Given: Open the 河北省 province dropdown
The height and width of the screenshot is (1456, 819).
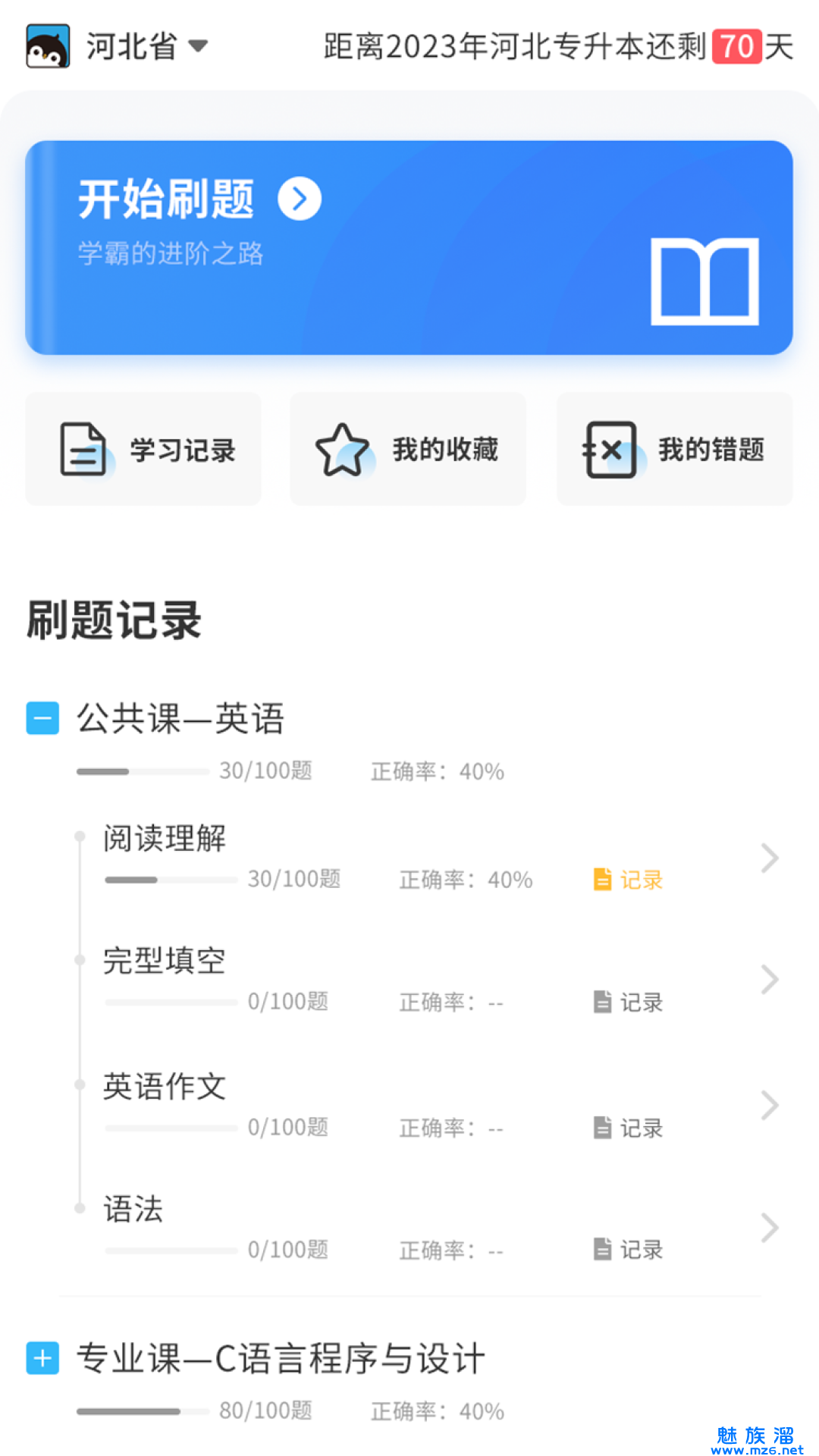Looking at the screenshot, I should 146,46.
